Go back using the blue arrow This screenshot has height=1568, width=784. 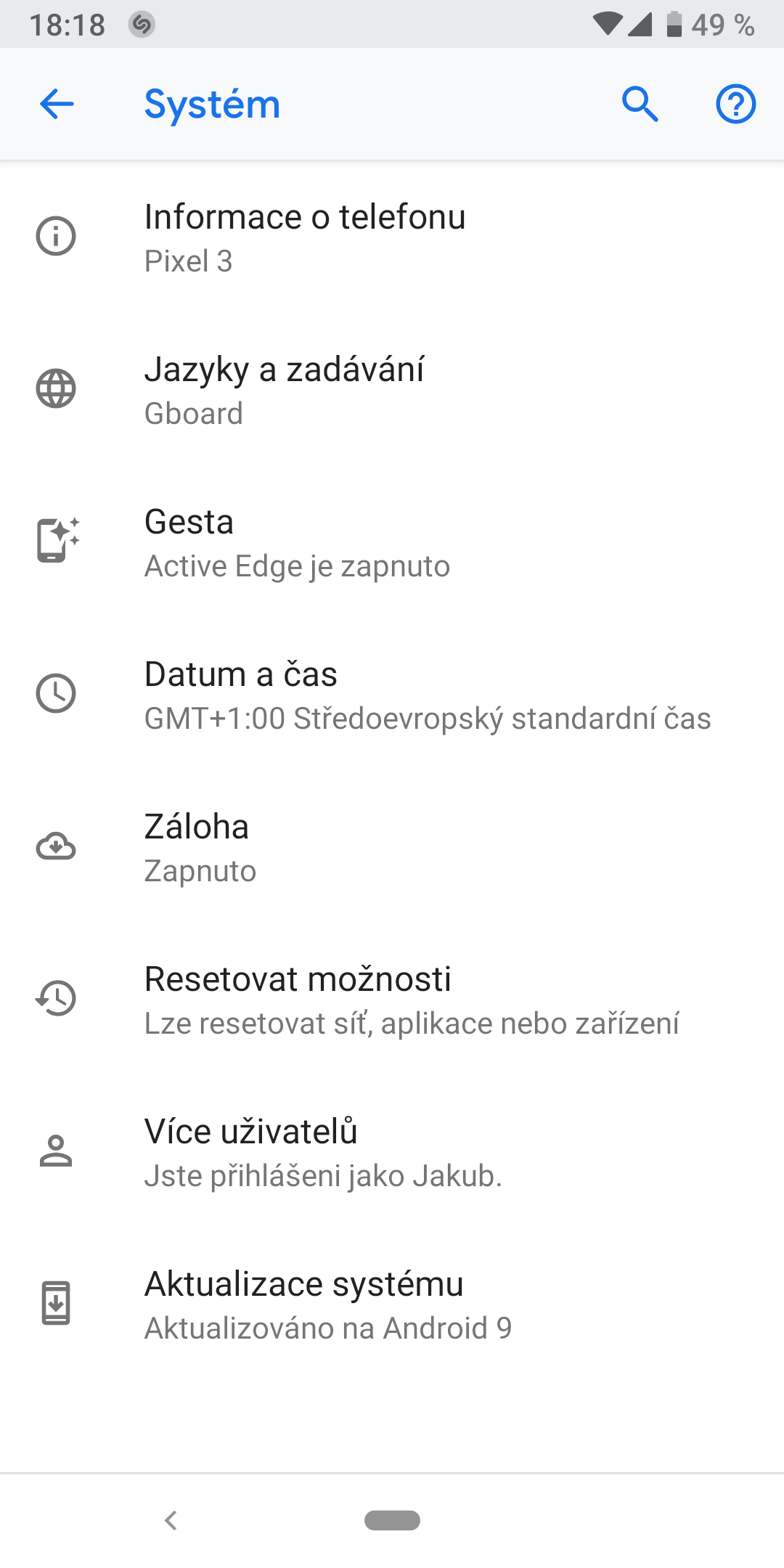point(57,104)
